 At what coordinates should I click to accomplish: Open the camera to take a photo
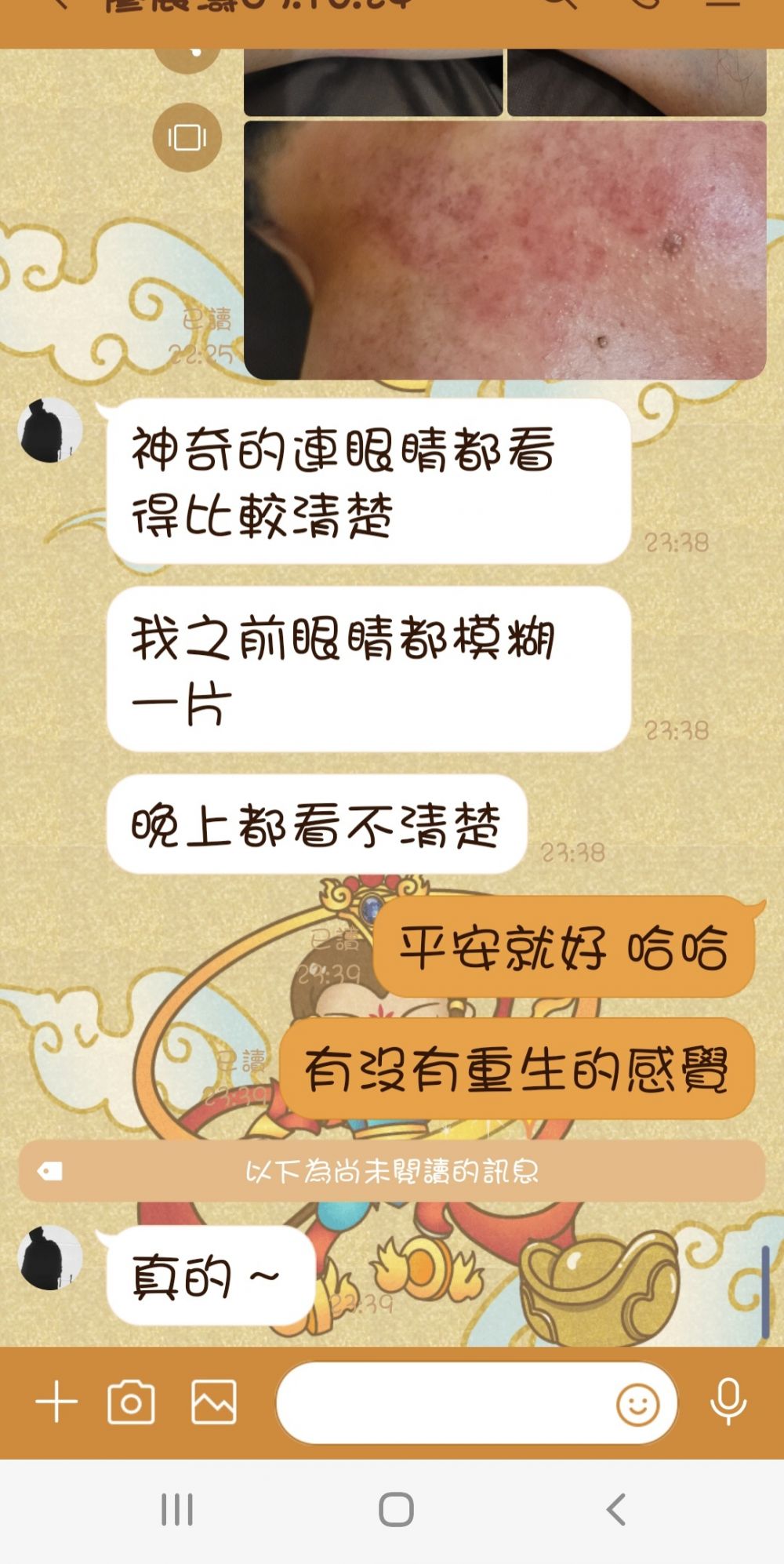(131, 1402)
